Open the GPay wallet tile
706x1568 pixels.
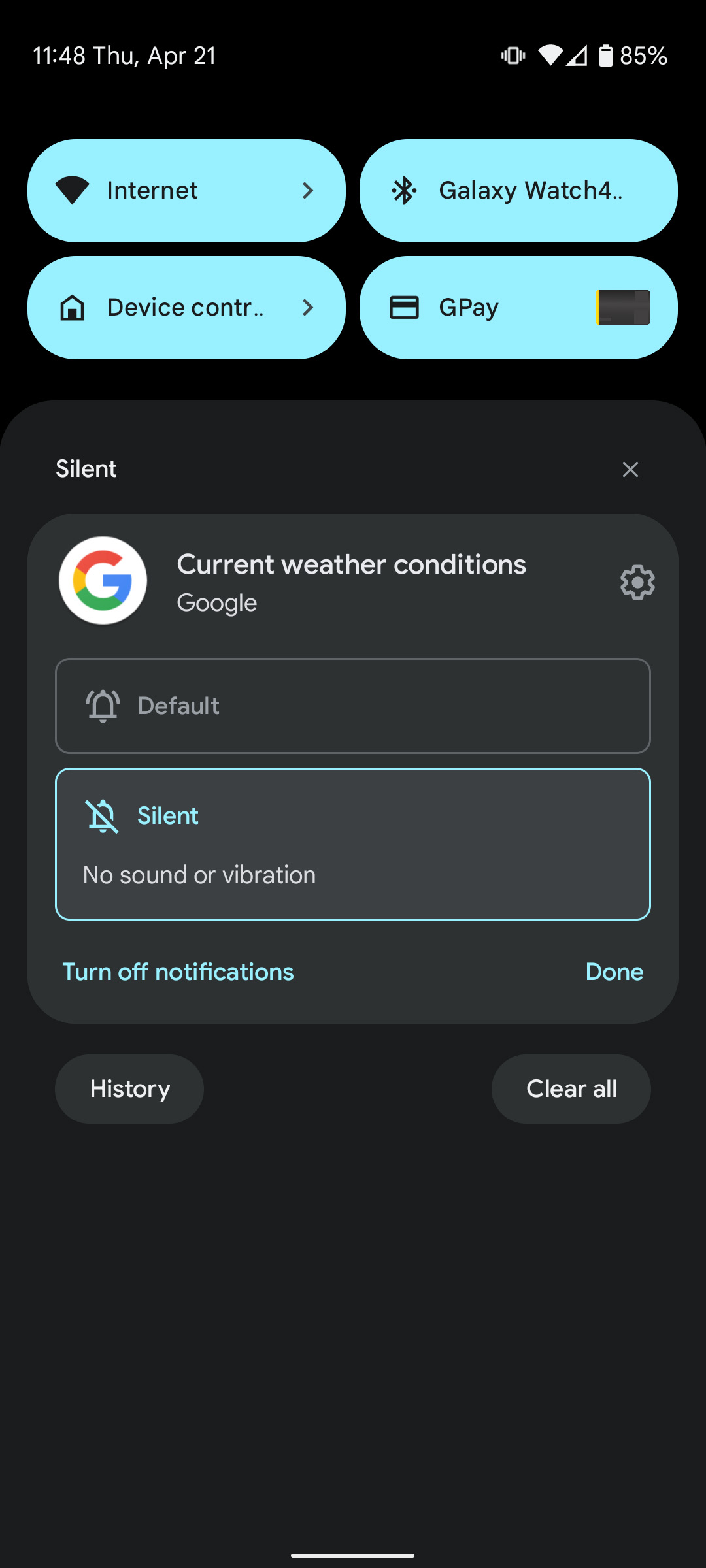(x=518, y=308)
